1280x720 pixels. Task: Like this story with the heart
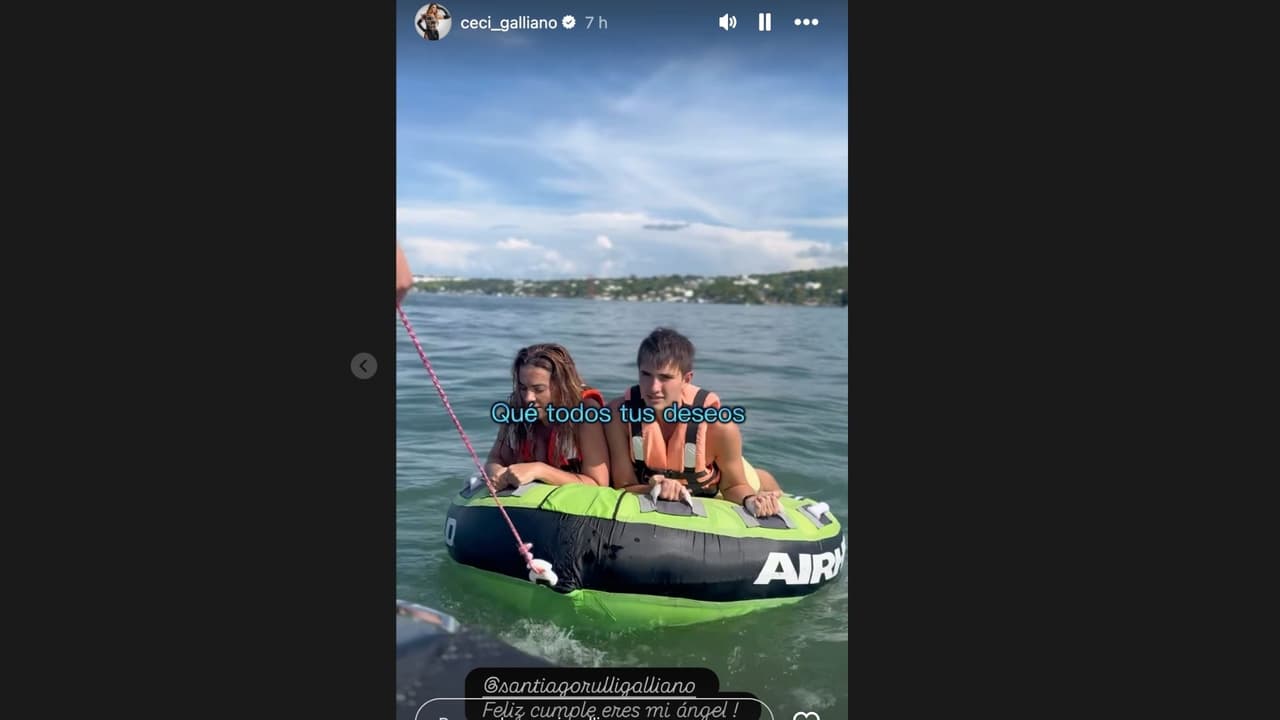click(x=805, y=714)
